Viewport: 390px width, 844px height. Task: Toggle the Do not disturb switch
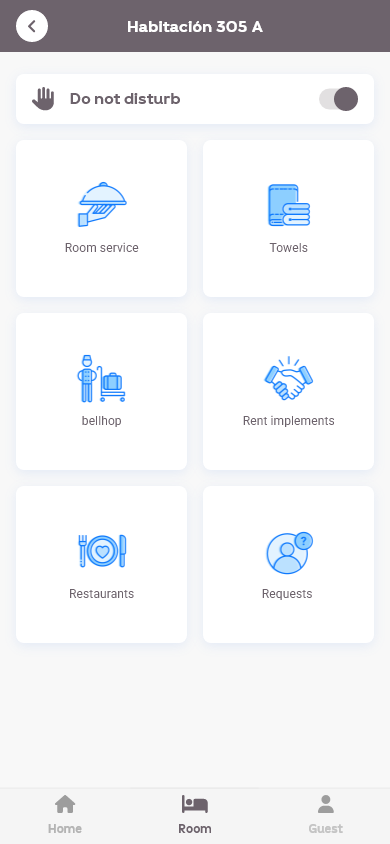pos(338,99)
